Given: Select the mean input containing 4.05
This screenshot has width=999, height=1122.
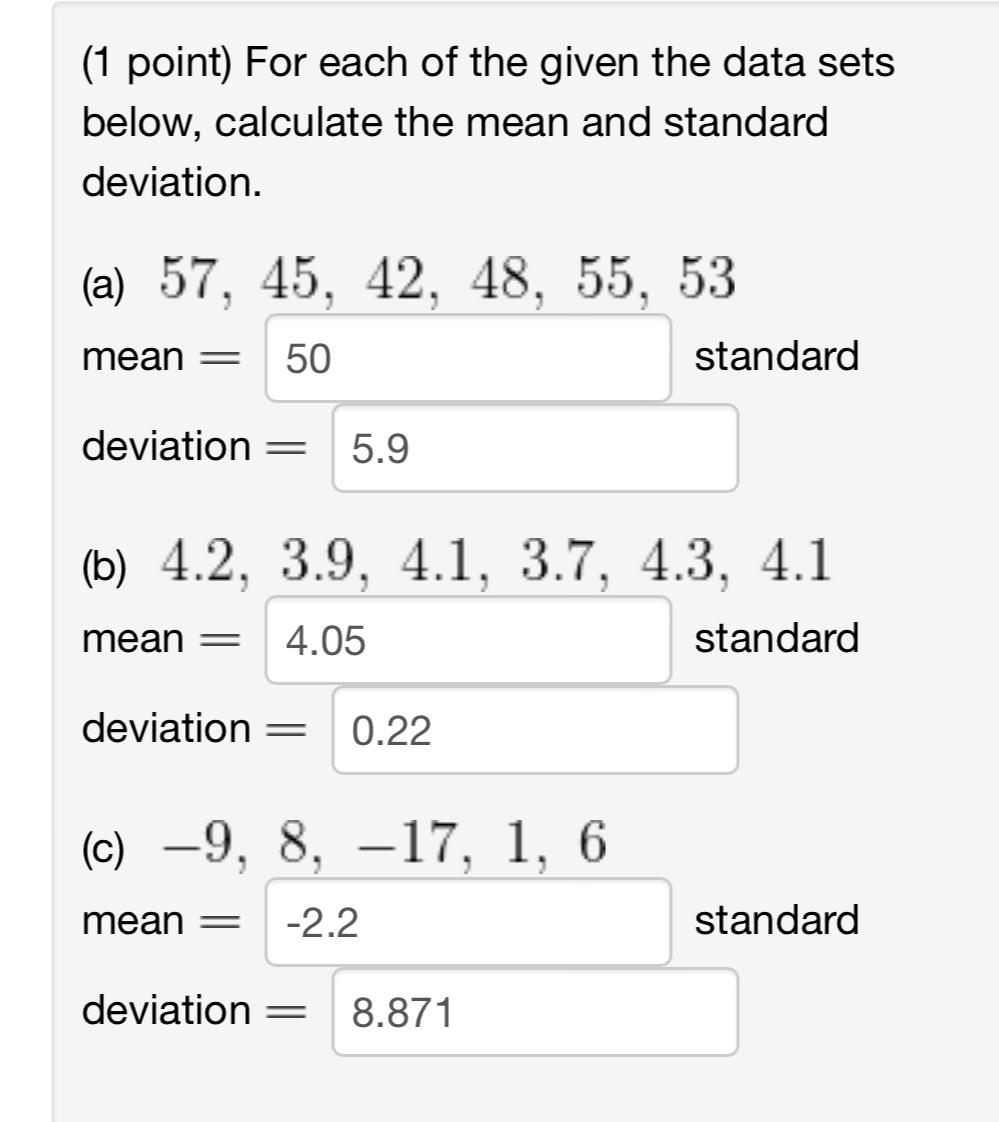Looking at the screenshot, I should point(468,640).
